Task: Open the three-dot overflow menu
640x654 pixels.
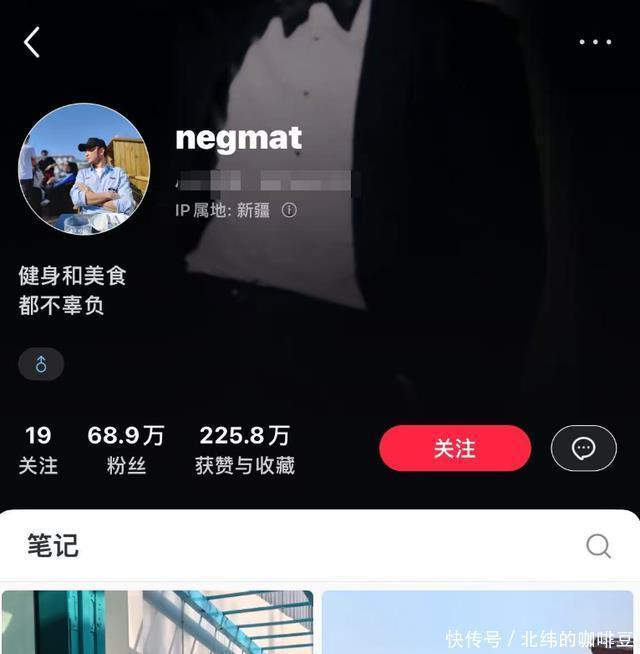Action: [595, 42]
